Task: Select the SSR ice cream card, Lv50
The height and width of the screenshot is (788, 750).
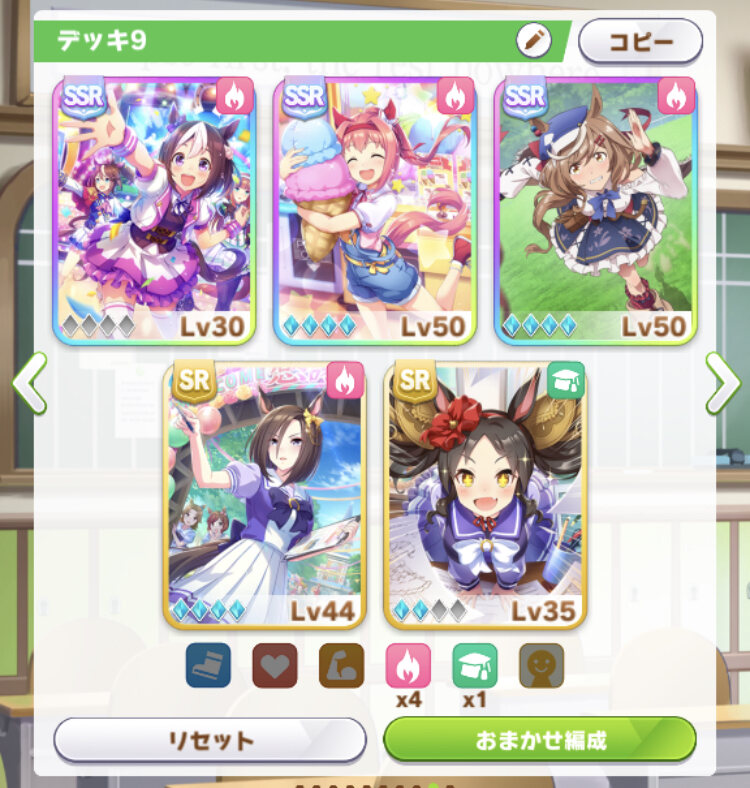Action: click(x=375, y=212)
